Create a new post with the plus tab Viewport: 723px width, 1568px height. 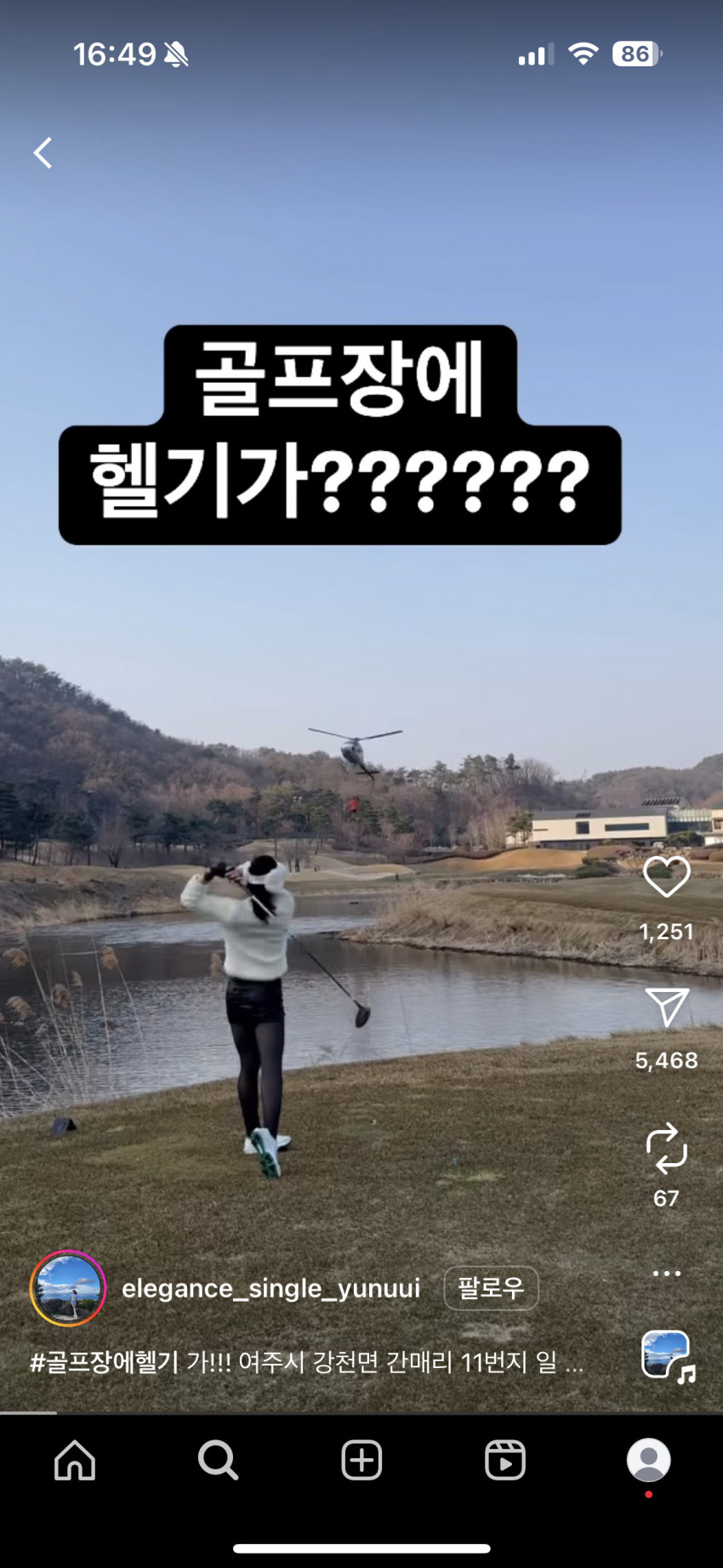pos(361,1461)
